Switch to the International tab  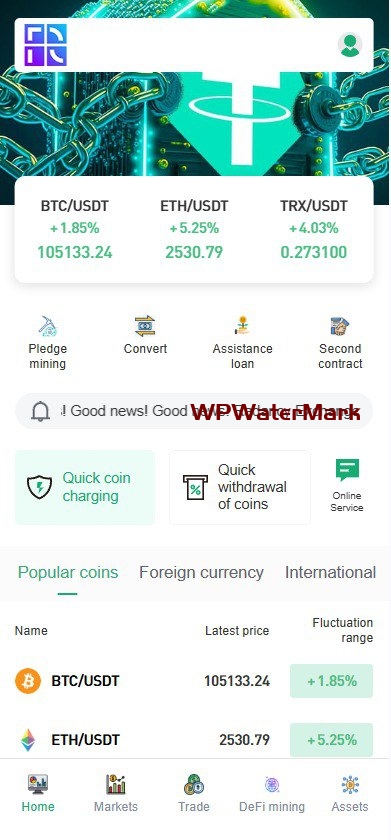[x=330, y=572]
